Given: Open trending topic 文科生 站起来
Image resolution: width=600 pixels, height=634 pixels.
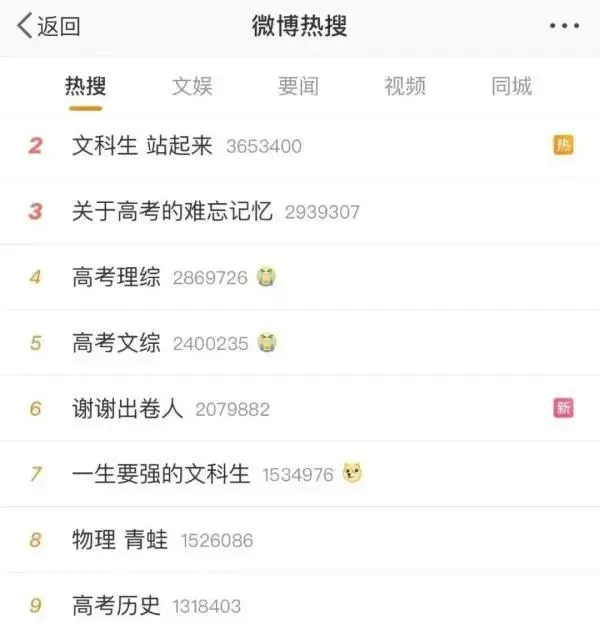Looking at the screenshot, I should [142, 146].
